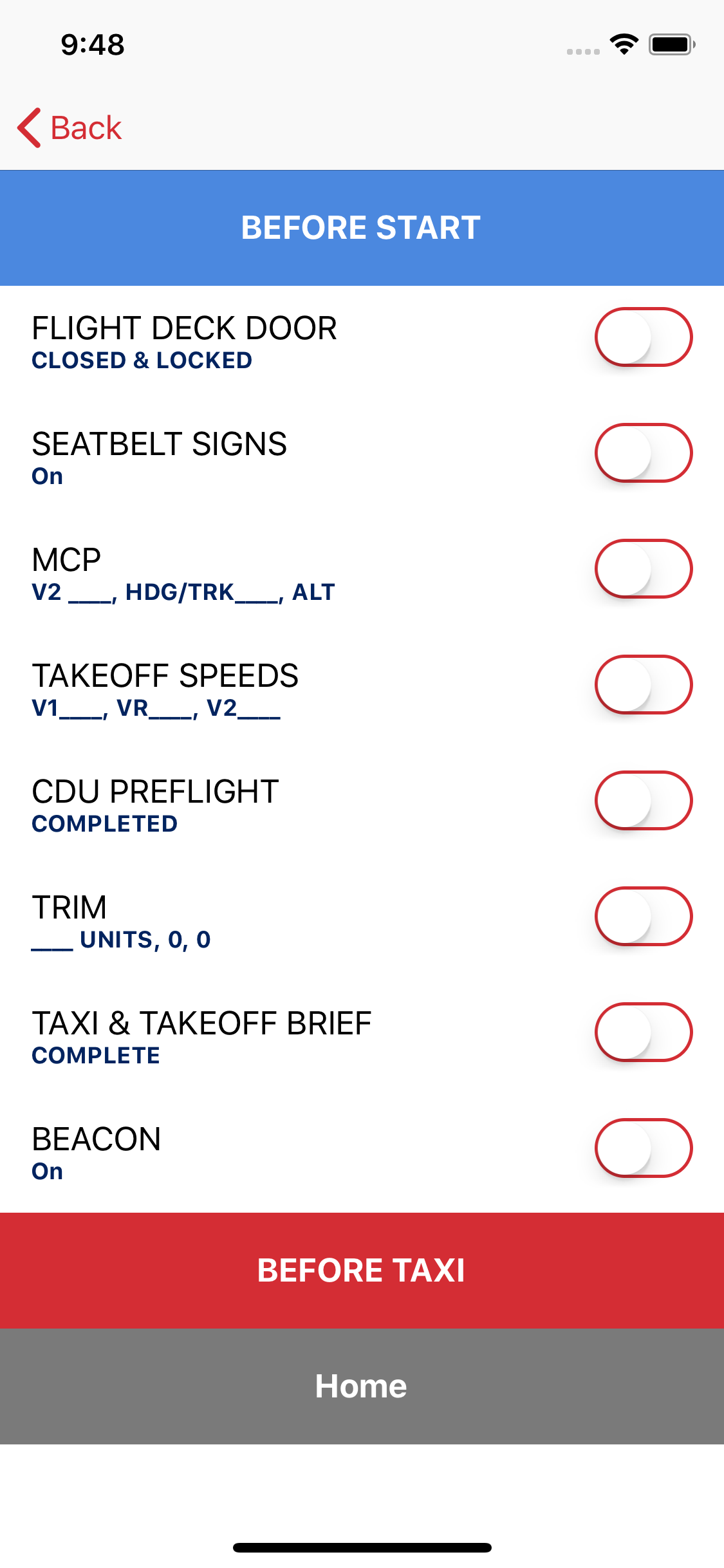Enable the Beacon switch
The height and width of the screenshot is (1568, 724).
[x=643, y=1148]
